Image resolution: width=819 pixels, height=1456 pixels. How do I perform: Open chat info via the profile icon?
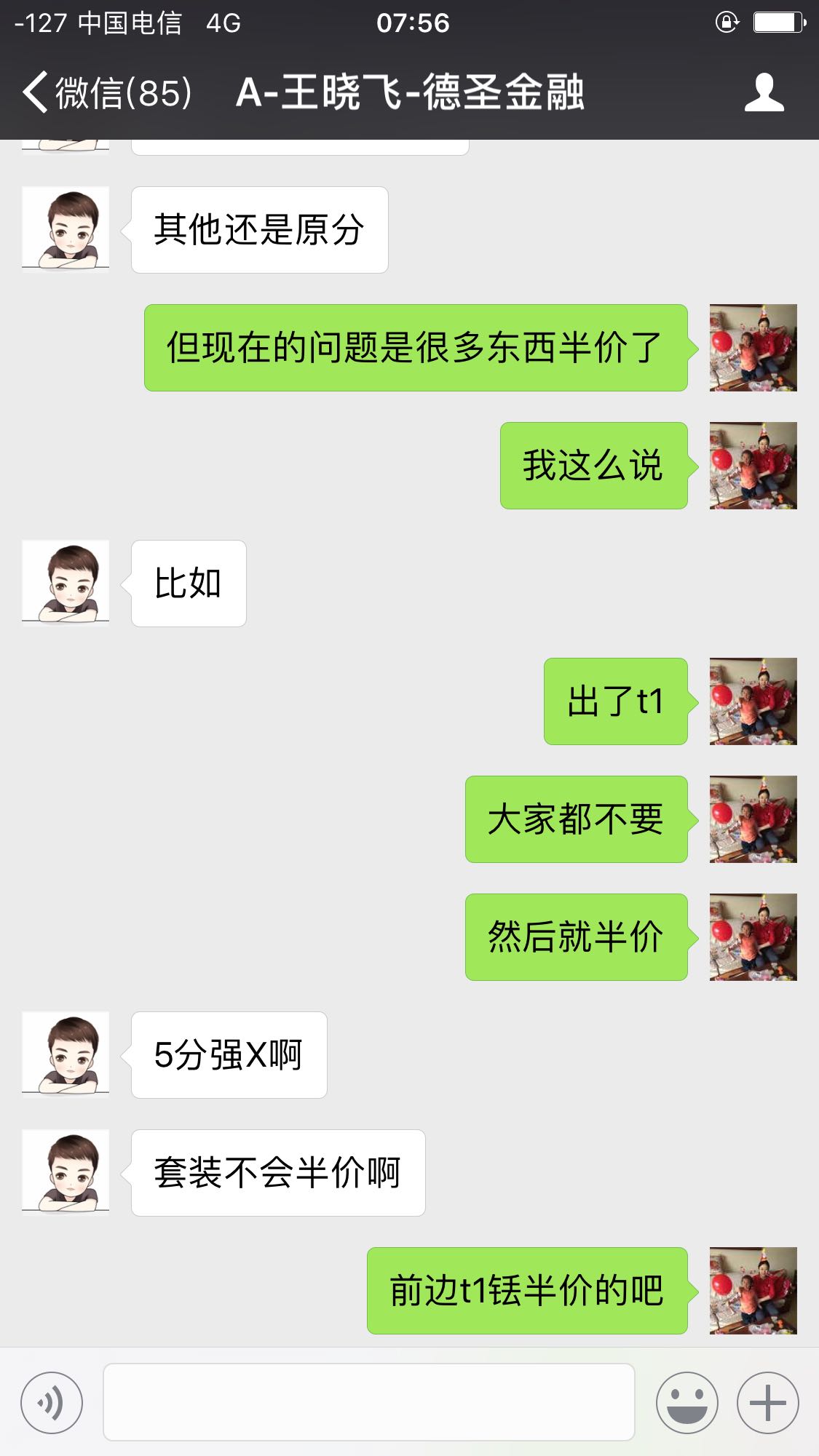coord(764,93)
